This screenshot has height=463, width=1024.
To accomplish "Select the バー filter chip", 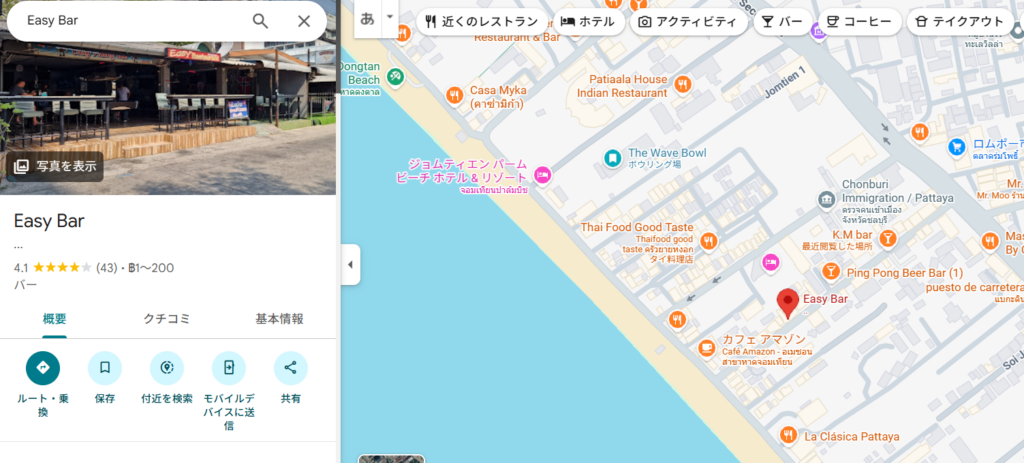I will coord(782,21).
